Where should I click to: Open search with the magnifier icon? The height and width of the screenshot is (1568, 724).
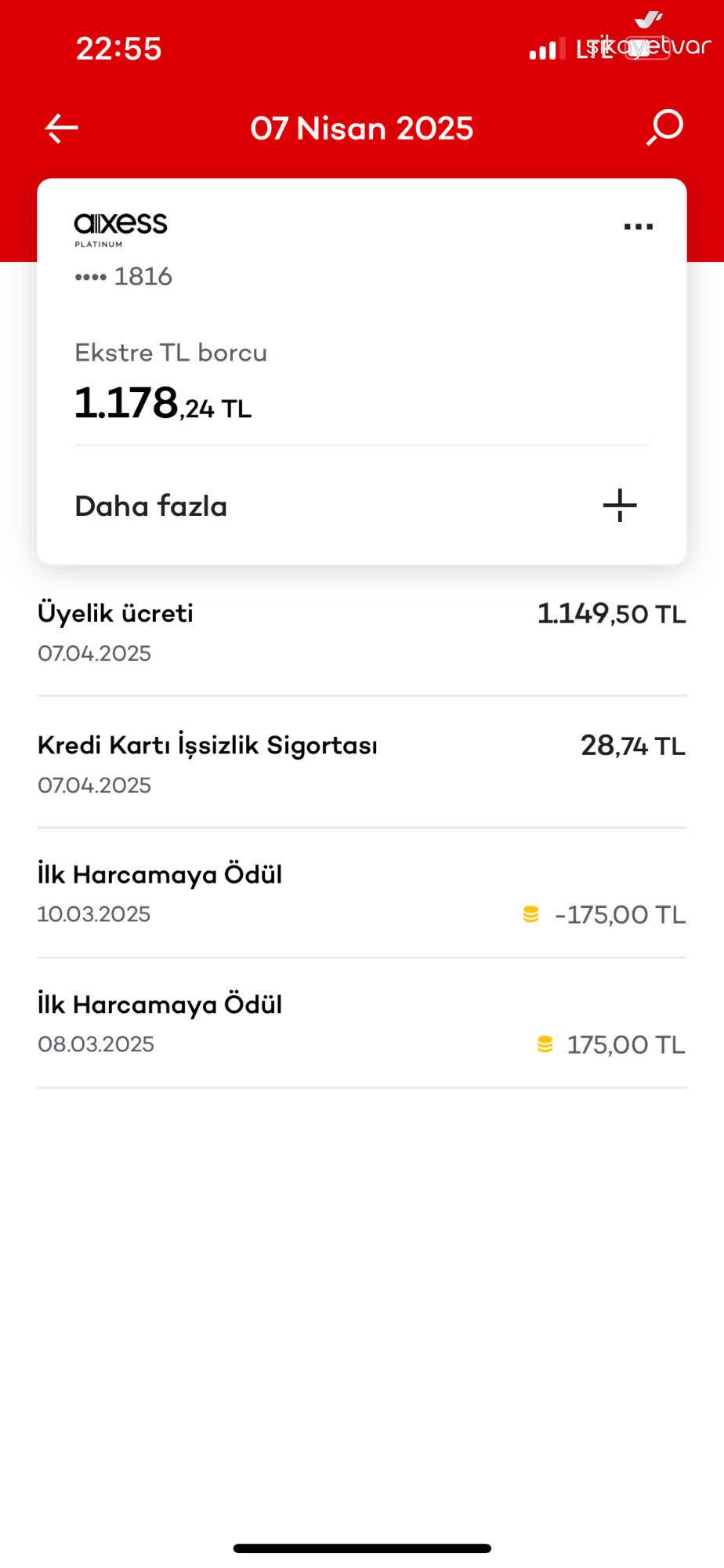tap(665, 127)
